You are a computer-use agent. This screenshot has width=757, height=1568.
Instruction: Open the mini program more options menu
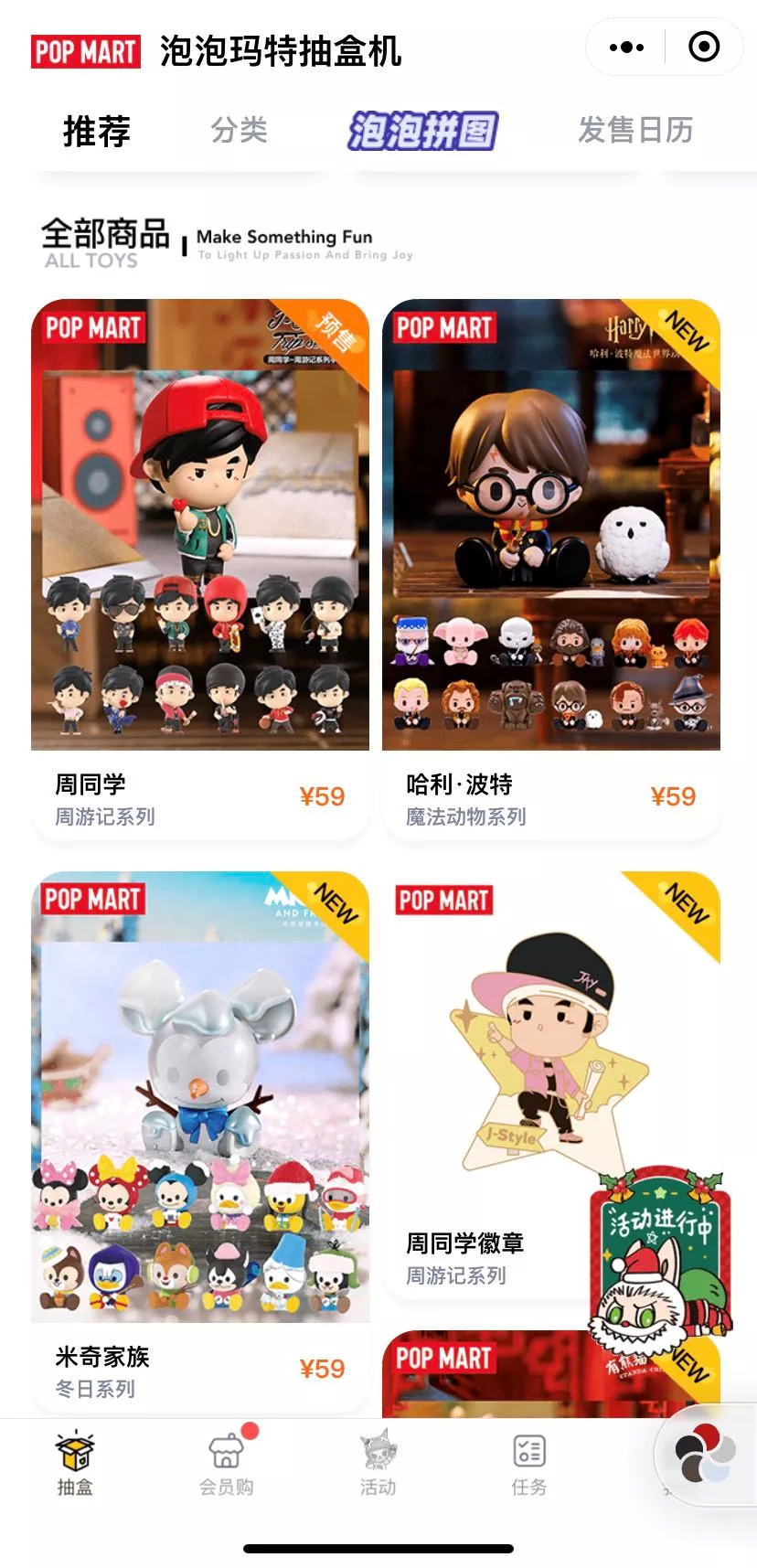point(626,48)
